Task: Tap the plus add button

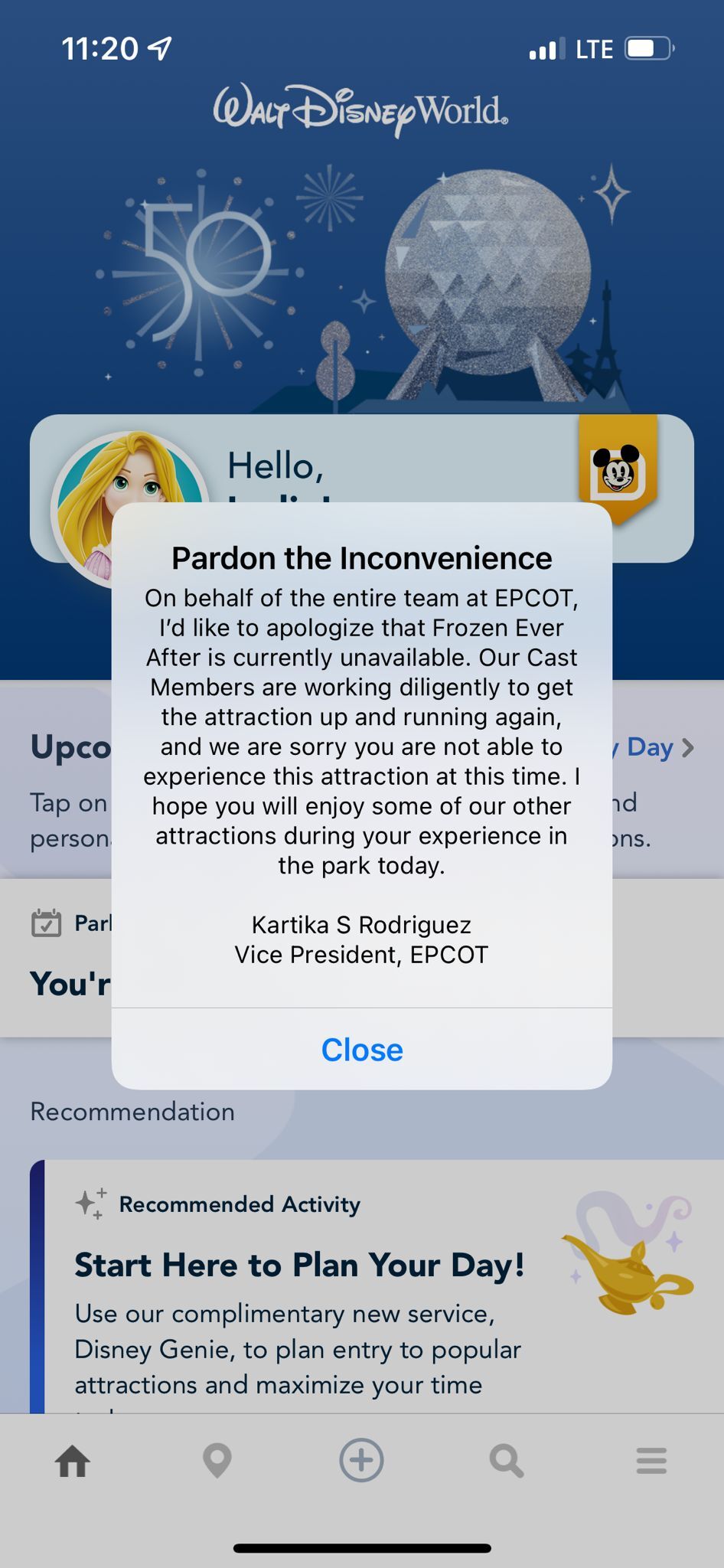Action: click(x=361, y=1460)
